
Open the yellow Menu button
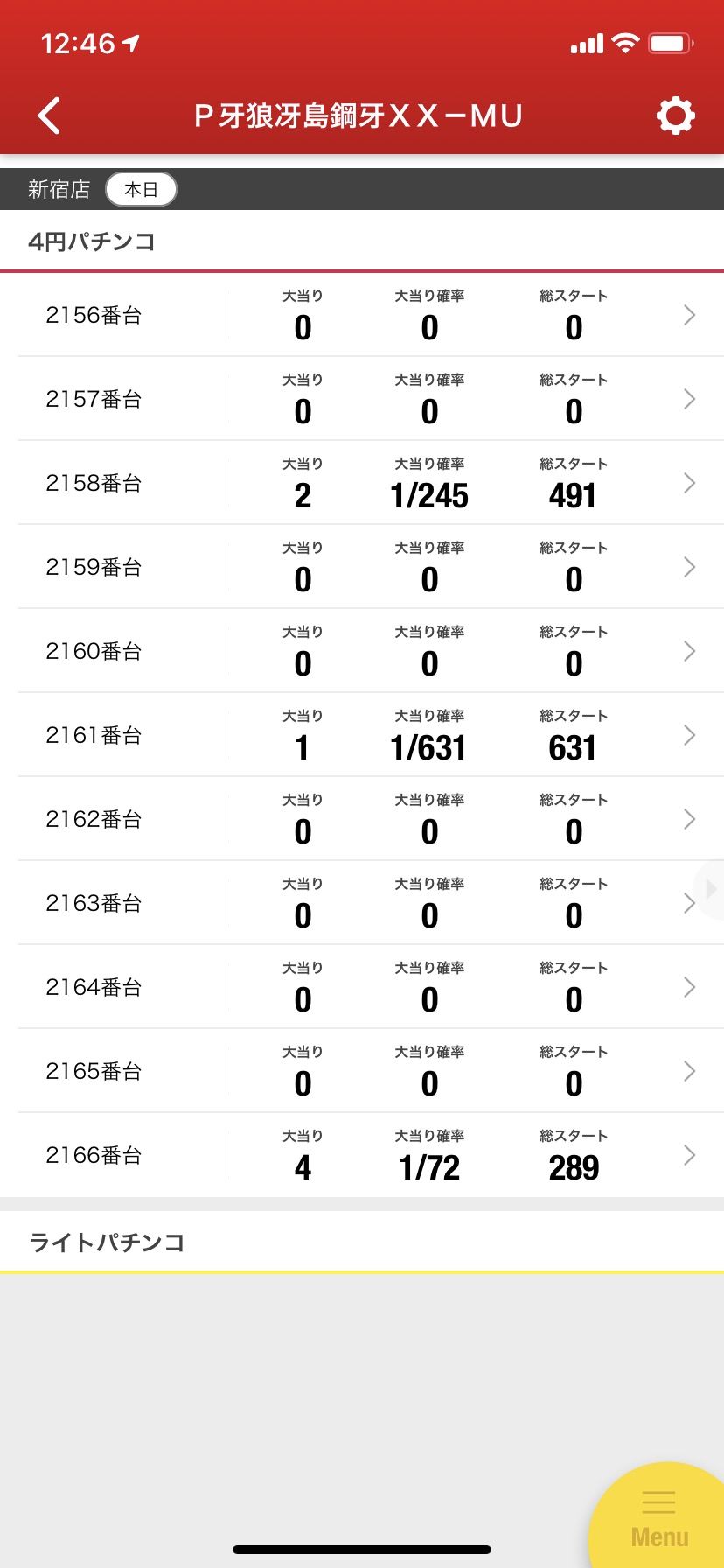[x=659, y=1519]
